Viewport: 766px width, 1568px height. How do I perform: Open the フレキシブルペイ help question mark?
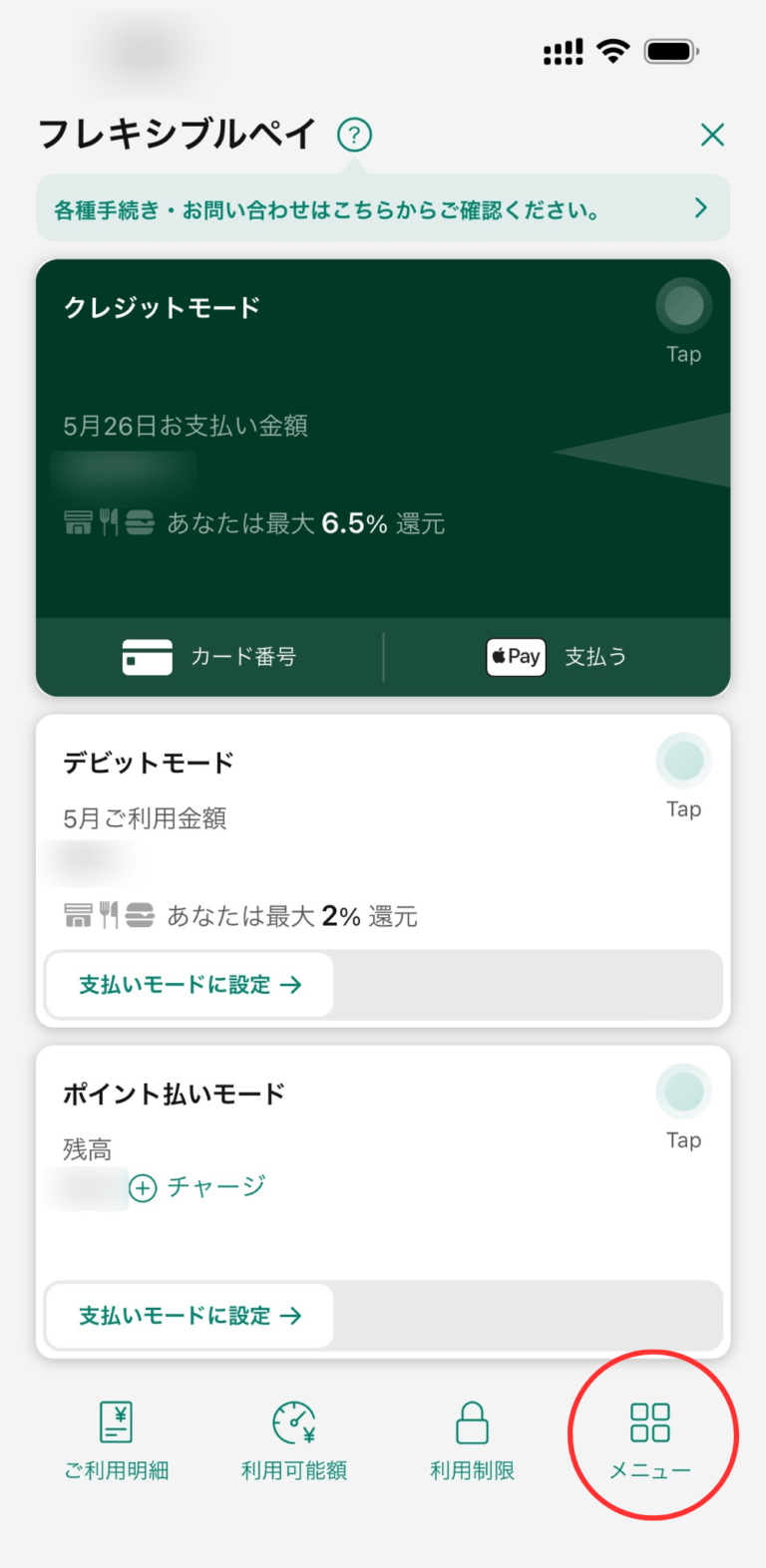[354, 134]
